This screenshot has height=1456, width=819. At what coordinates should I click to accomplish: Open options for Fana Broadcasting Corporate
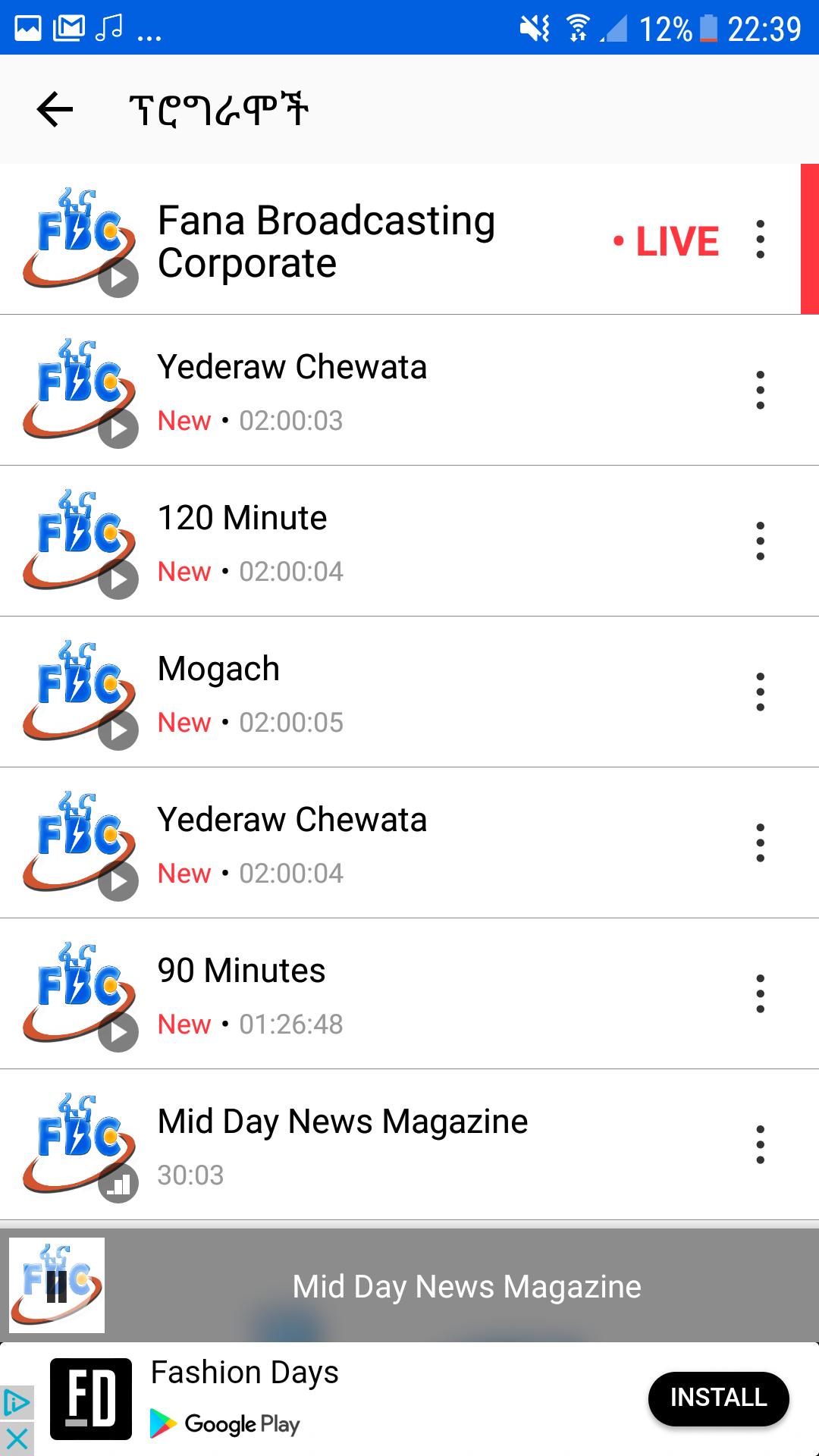coord(760,240)
